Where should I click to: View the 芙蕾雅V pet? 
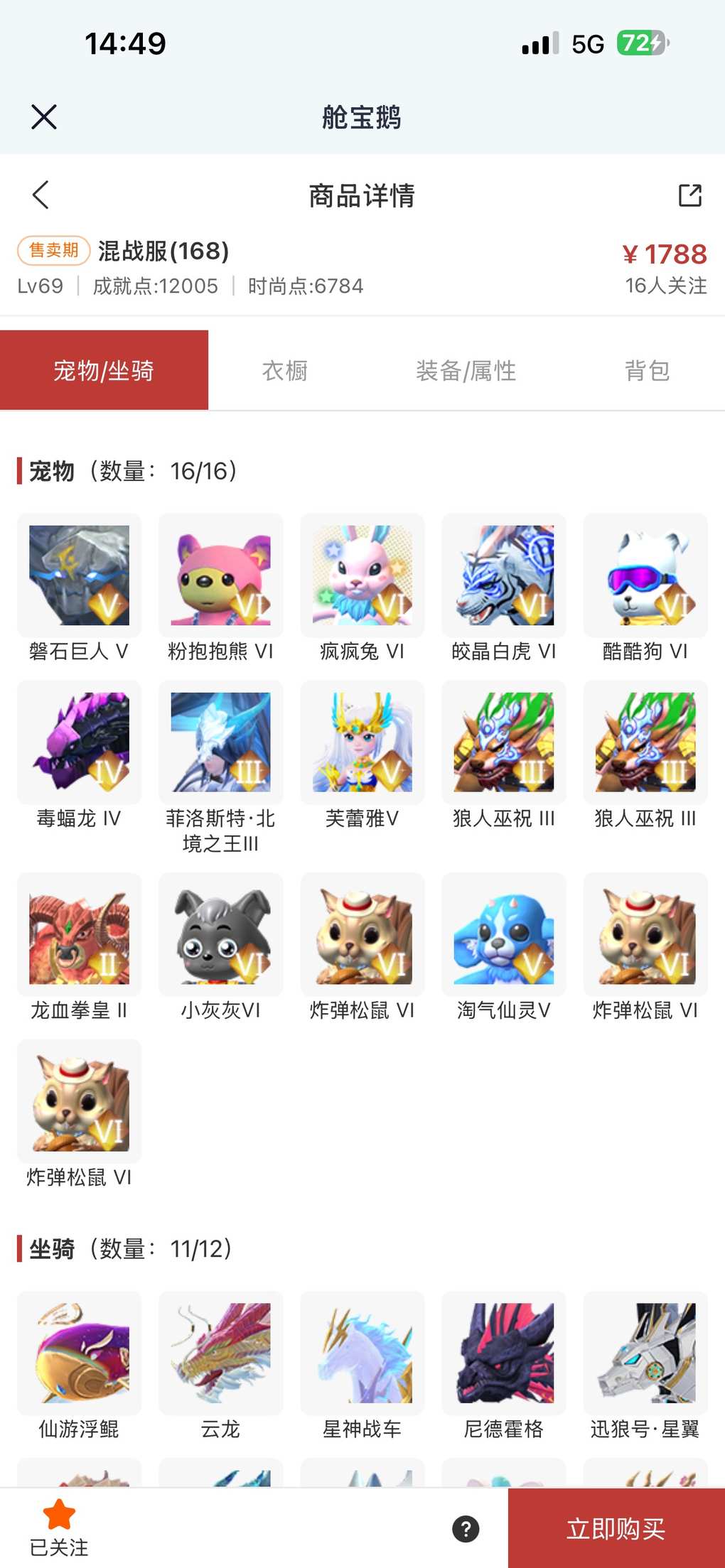362,742
